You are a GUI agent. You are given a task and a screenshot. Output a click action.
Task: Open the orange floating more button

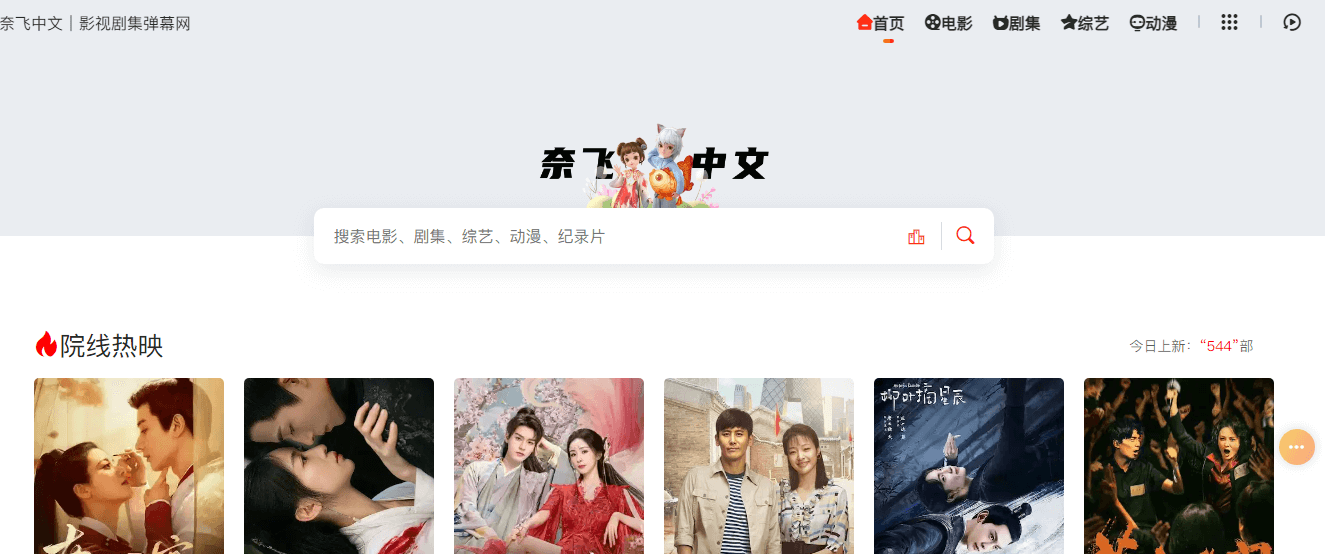pyautogui.click(x=1297, y=446)
